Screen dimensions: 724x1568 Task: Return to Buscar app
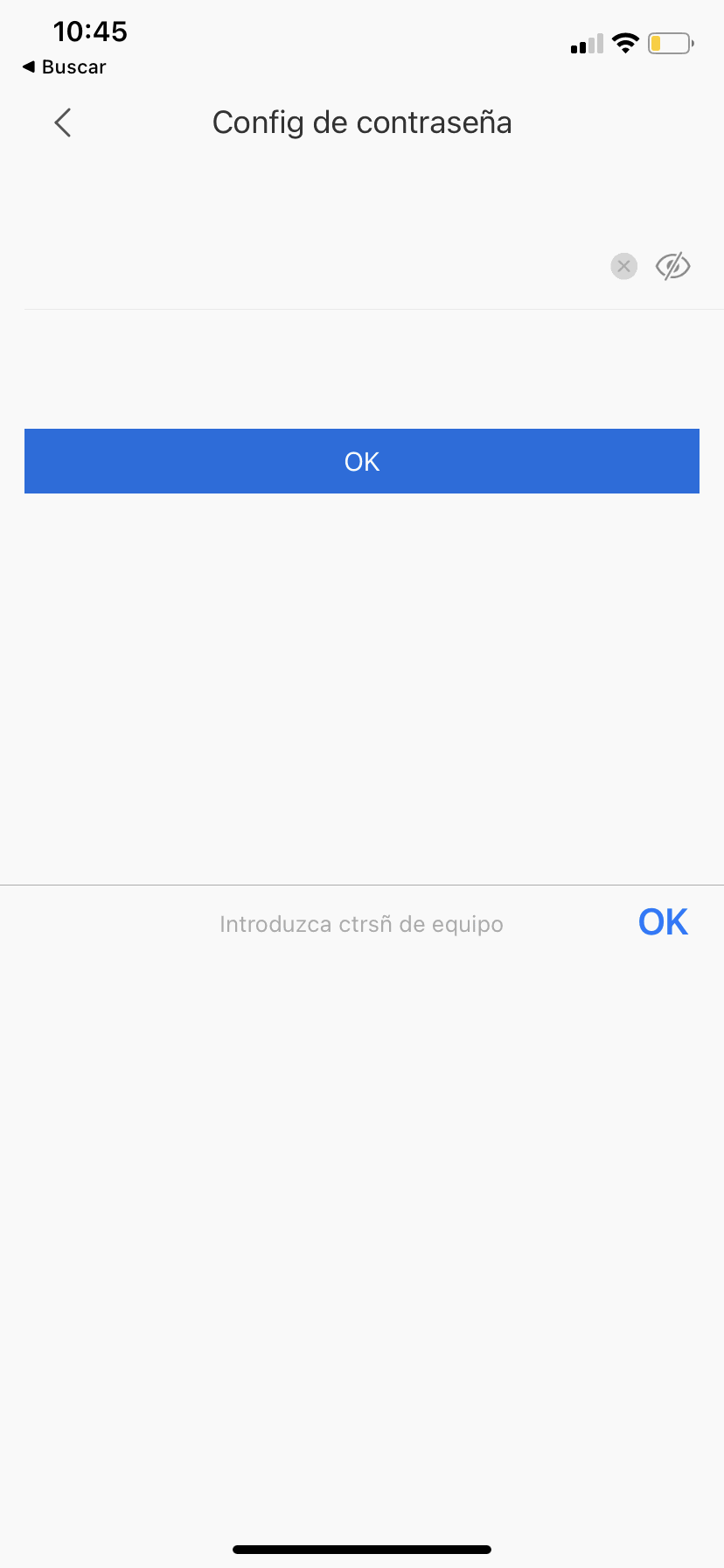64,67
